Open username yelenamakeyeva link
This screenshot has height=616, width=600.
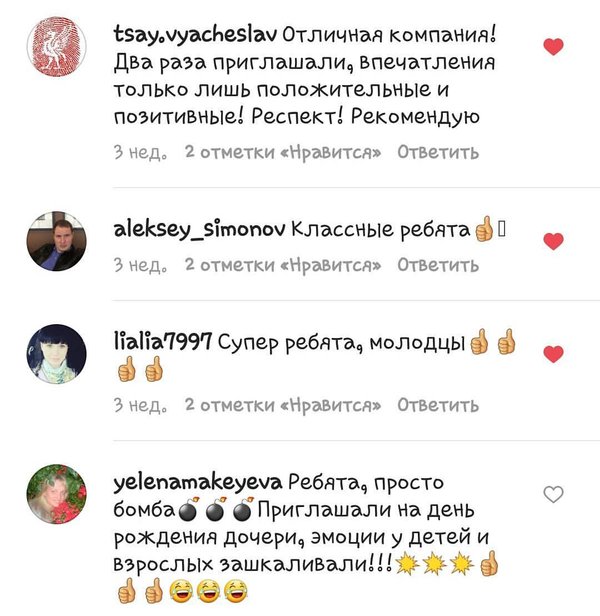(200, 483)
